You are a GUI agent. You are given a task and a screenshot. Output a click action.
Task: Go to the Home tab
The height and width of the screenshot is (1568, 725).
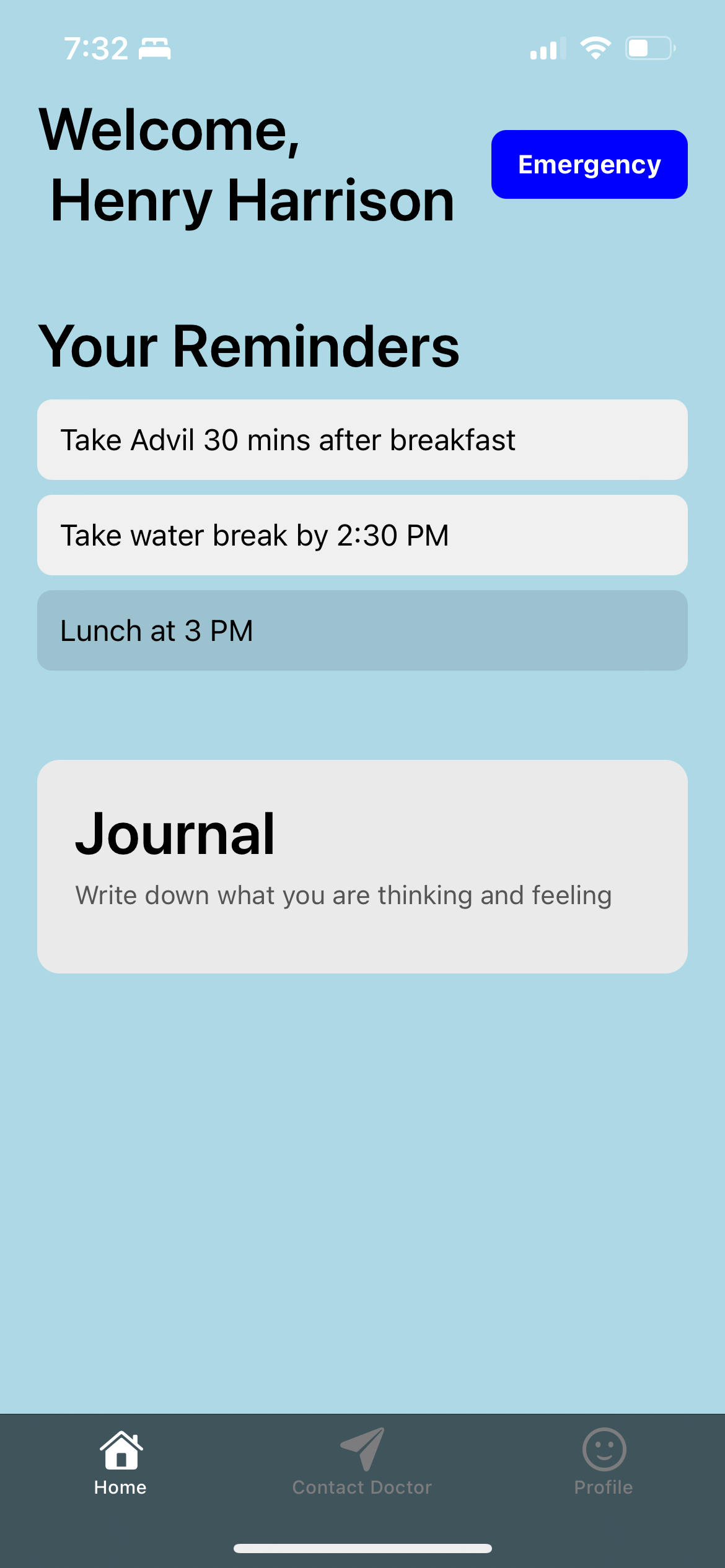click(x=121, y=1461)
